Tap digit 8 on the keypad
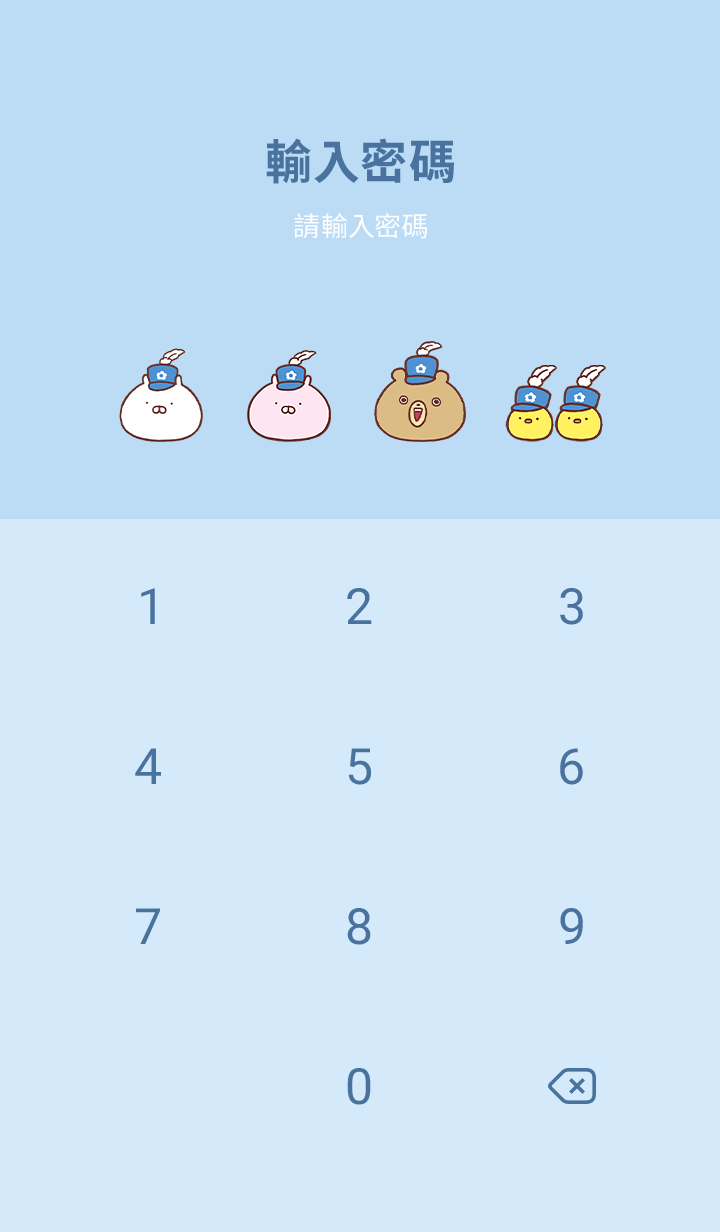This screenshot has width=720, height=1232. pos(359,927)
